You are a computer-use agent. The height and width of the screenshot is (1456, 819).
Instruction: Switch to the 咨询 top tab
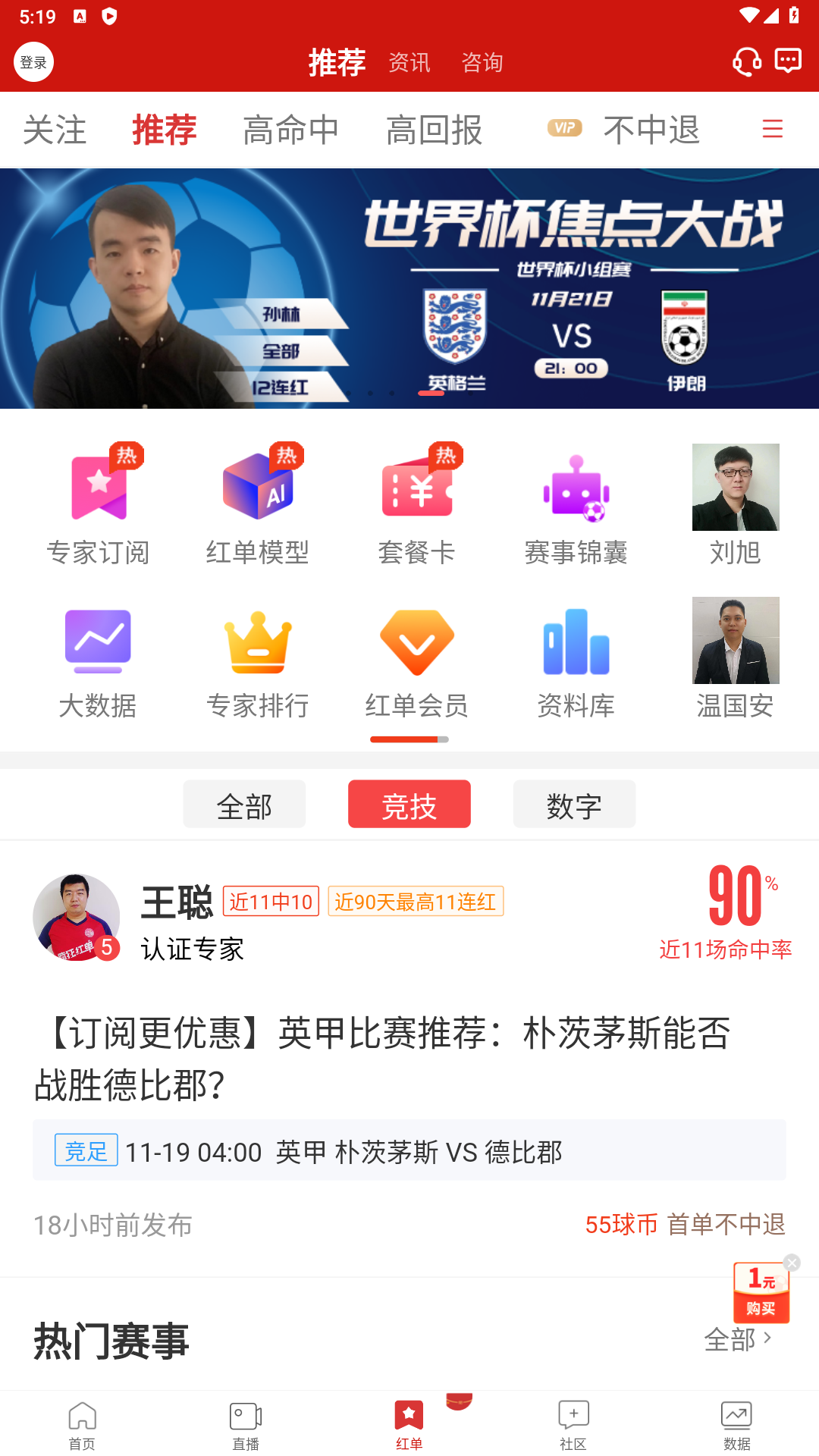click(x=482, y=62)
